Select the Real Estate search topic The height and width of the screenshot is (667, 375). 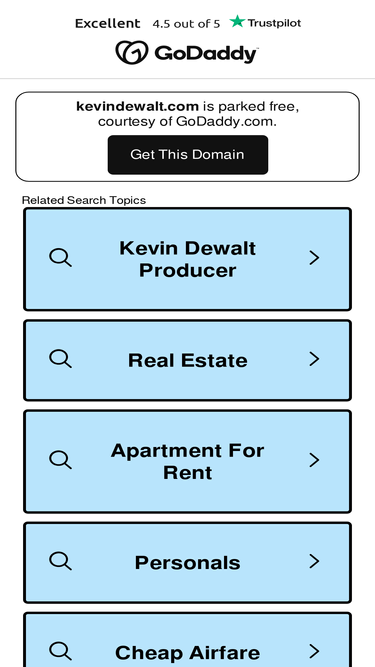188,360
